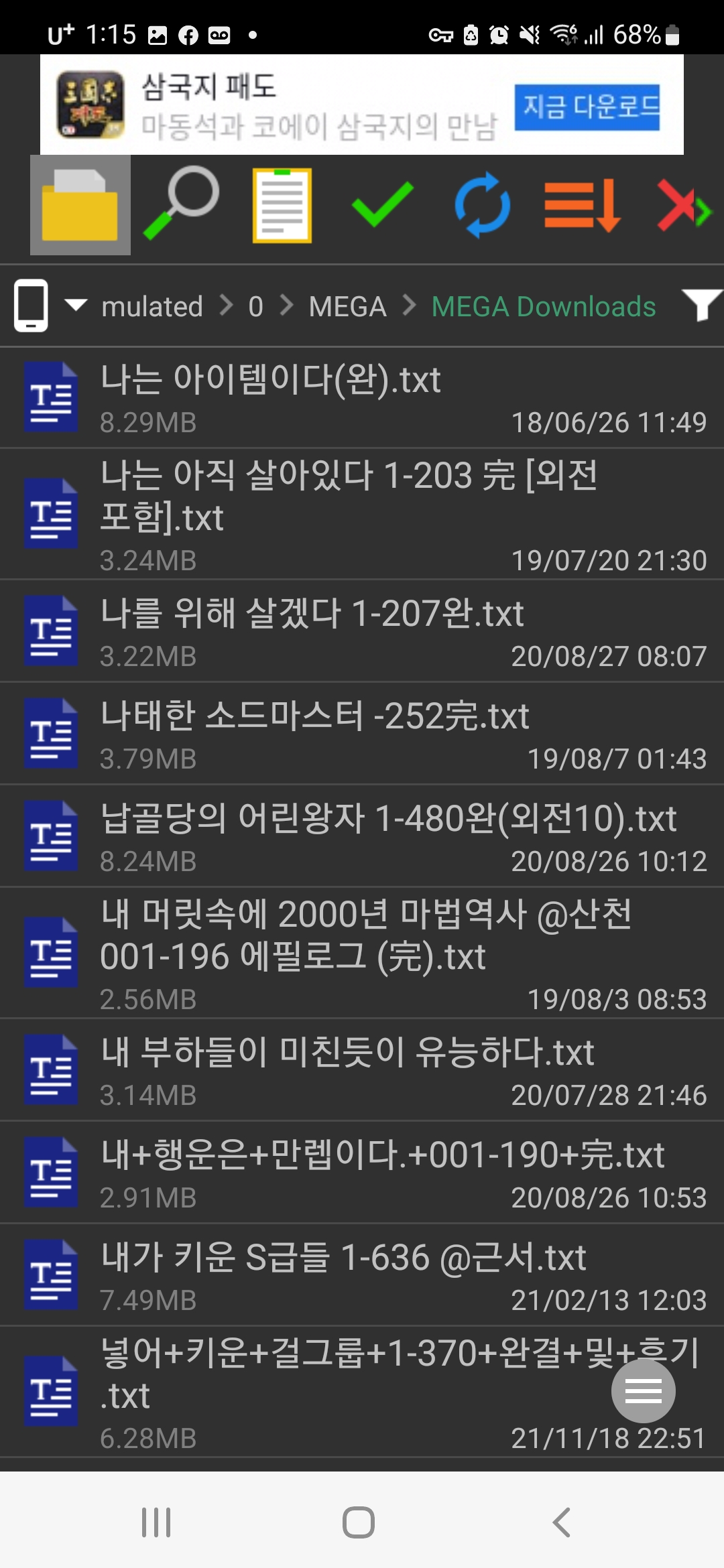Viewport: 724px width, 1568px height.
Task: Tap the red X arrow icon
Action: 683,205
